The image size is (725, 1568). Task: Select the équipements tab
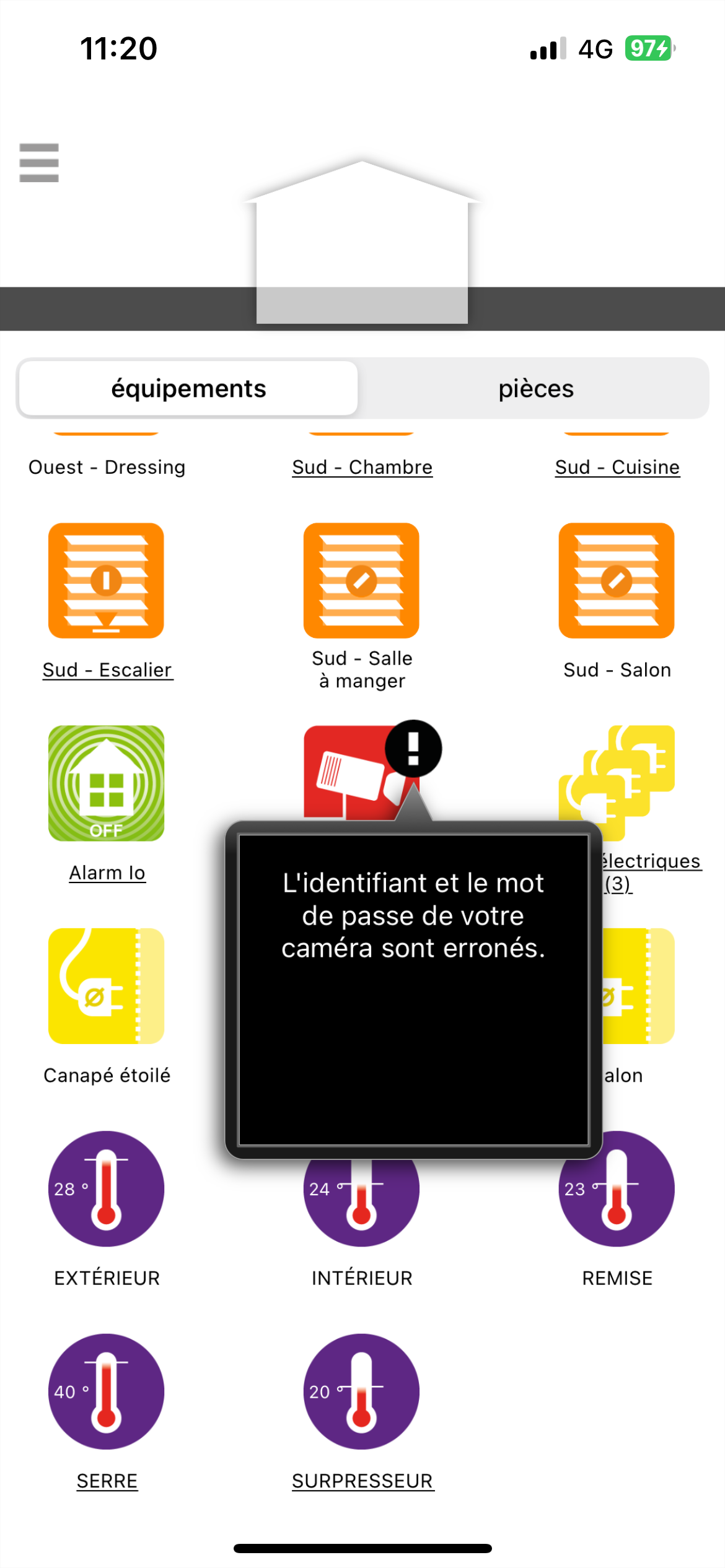click(188, 389)
